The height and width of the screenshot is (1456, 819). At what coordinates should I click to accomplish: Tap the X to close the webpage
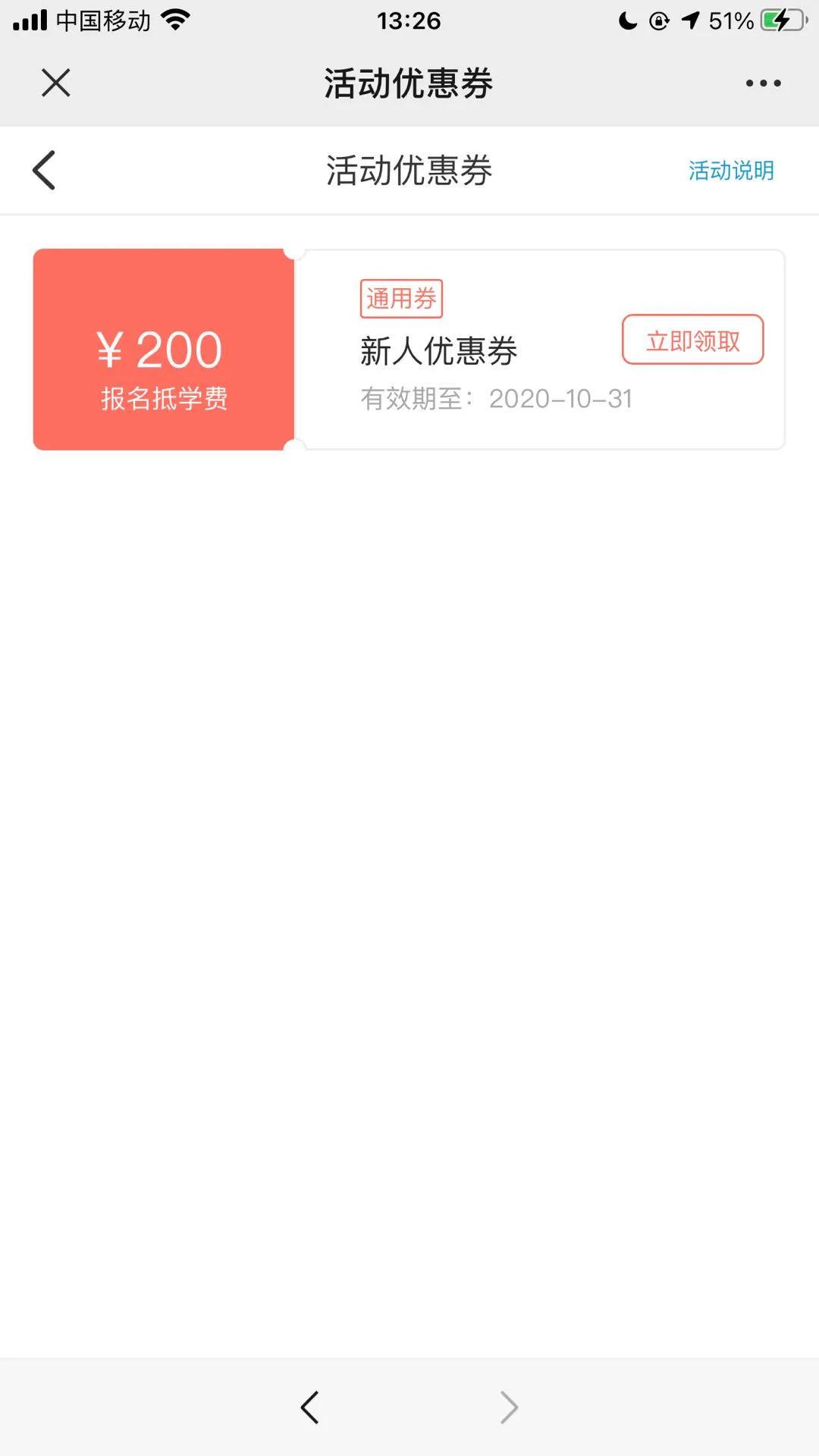[55, 83]
